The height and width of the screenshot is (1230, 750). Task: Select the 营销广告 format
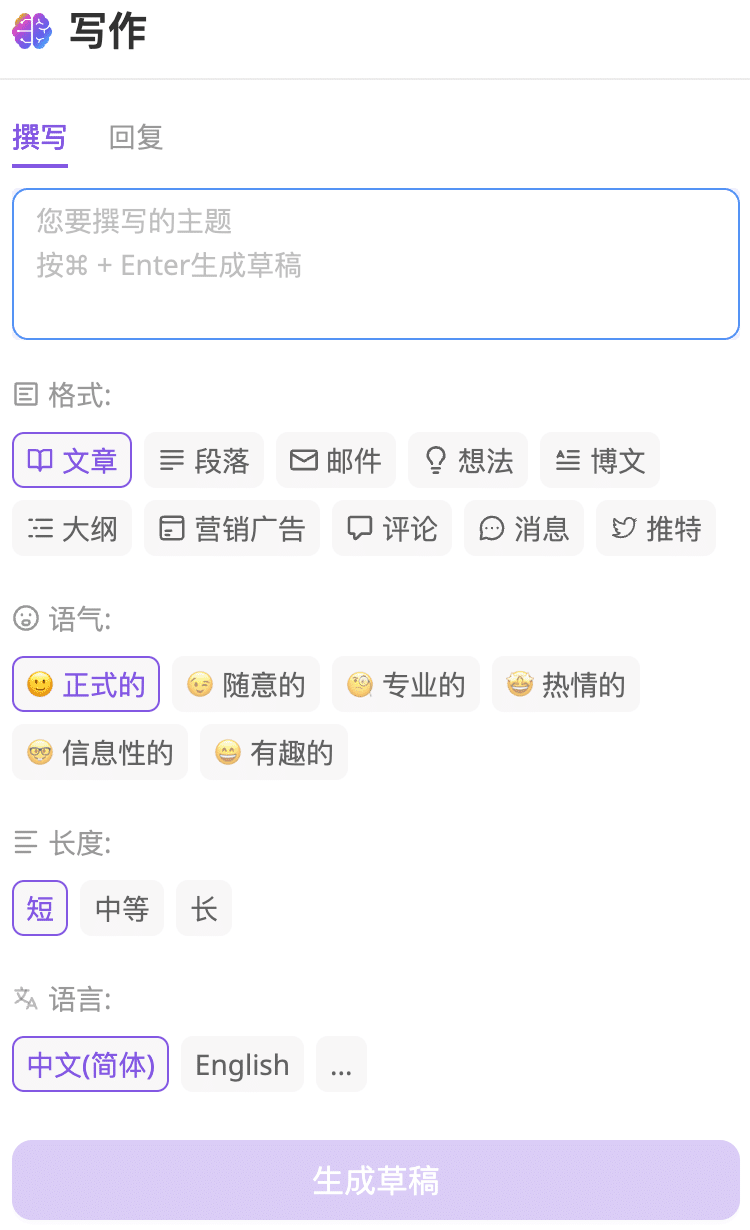pyautogui.click(x=232, y=528)
